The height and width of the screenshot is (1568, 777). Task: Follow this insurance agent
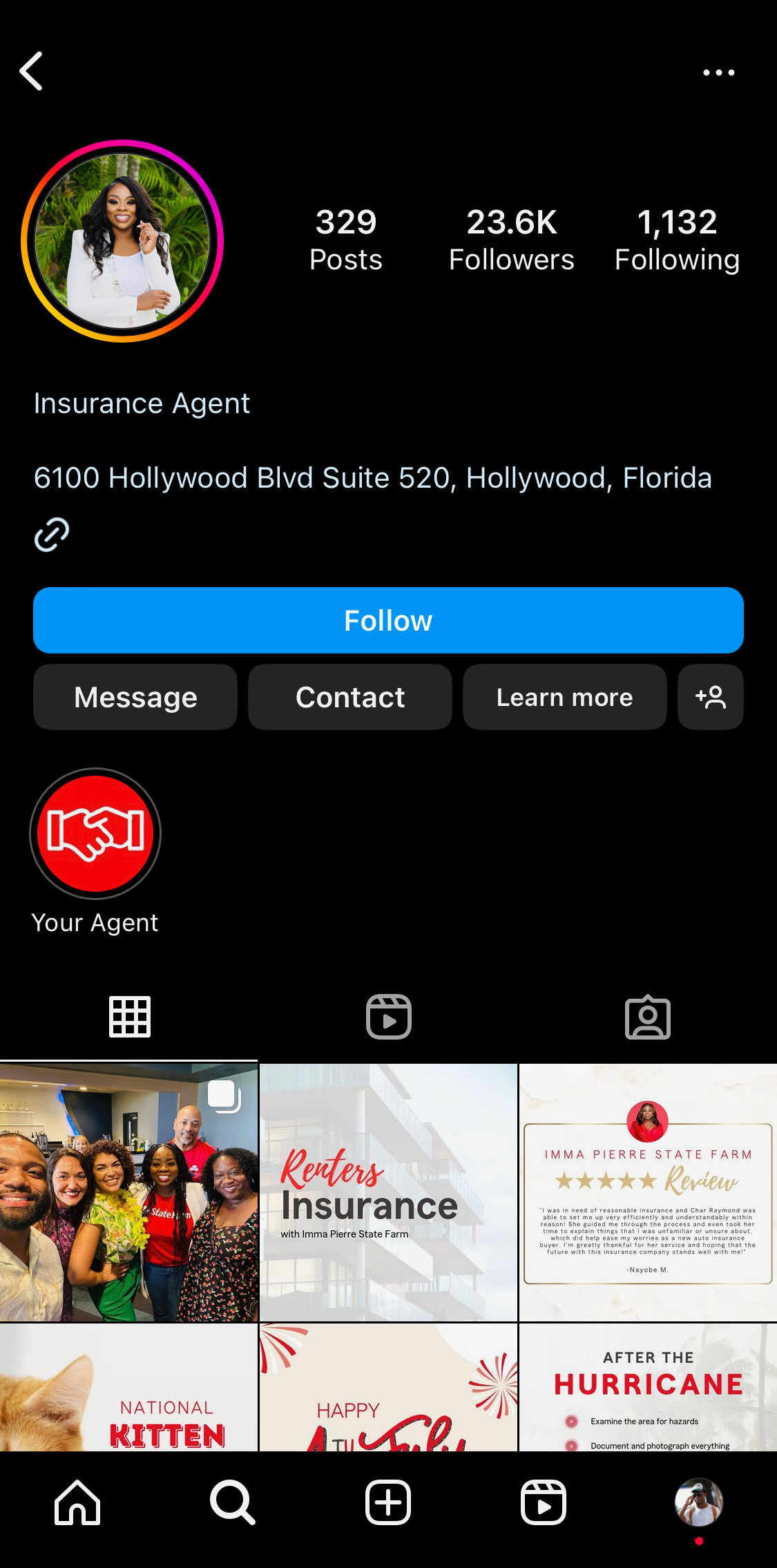coord(388,620)
